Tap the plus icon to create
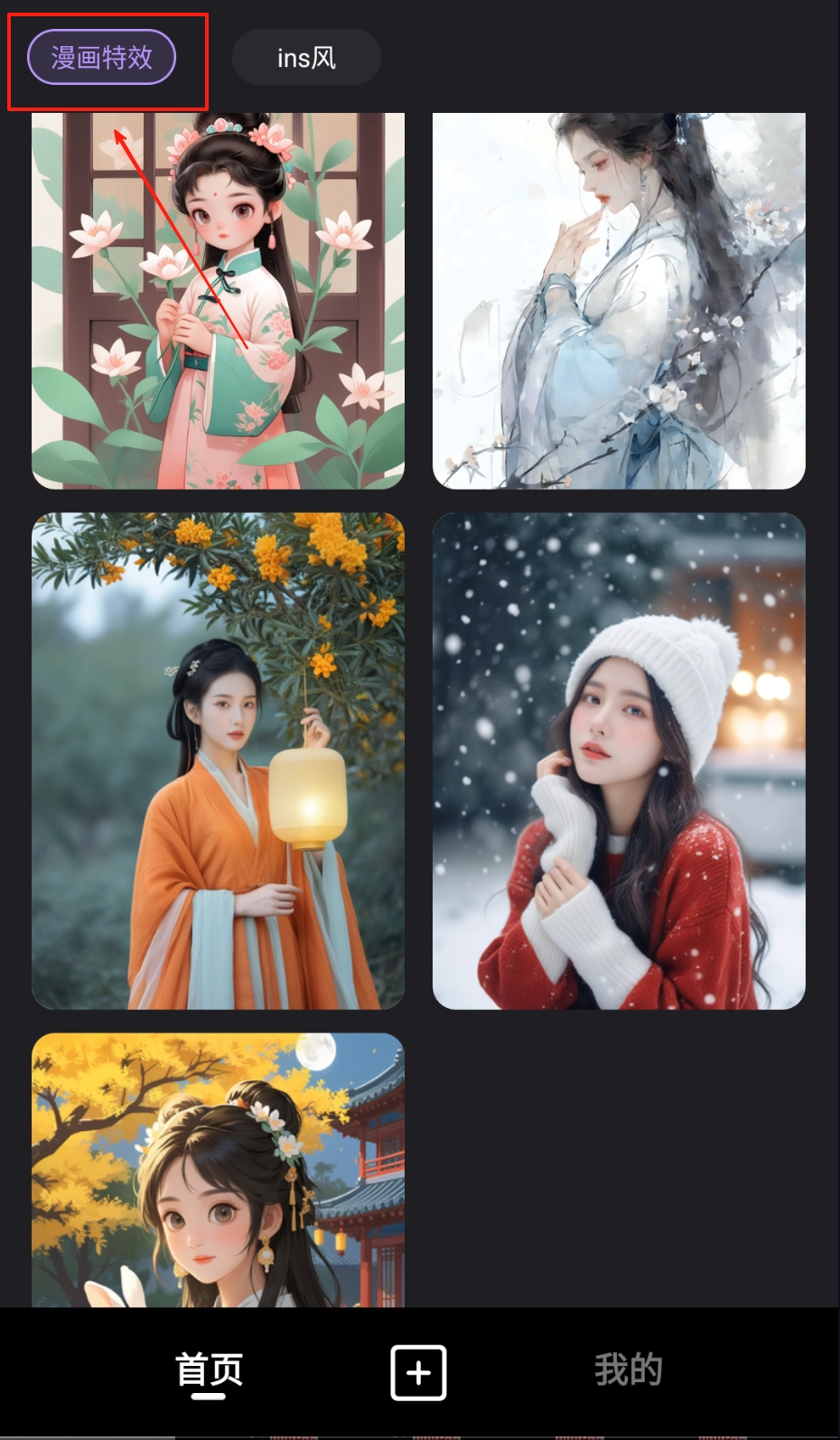Screen dimensions: 840x1440 418,1373
